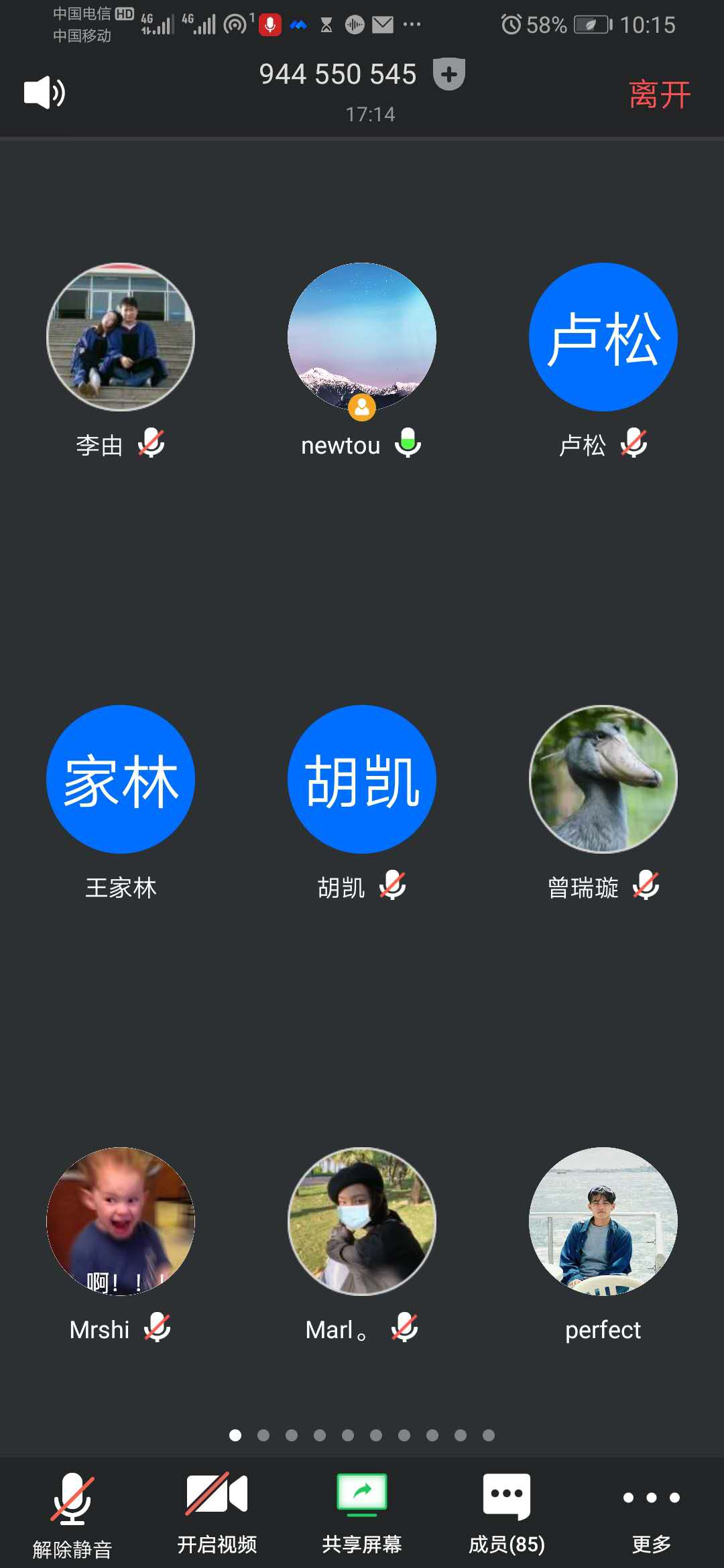Viewport: 724px width, 1568px height.
Task: Select the host tile newtou
Action: [x=362, y=337]
